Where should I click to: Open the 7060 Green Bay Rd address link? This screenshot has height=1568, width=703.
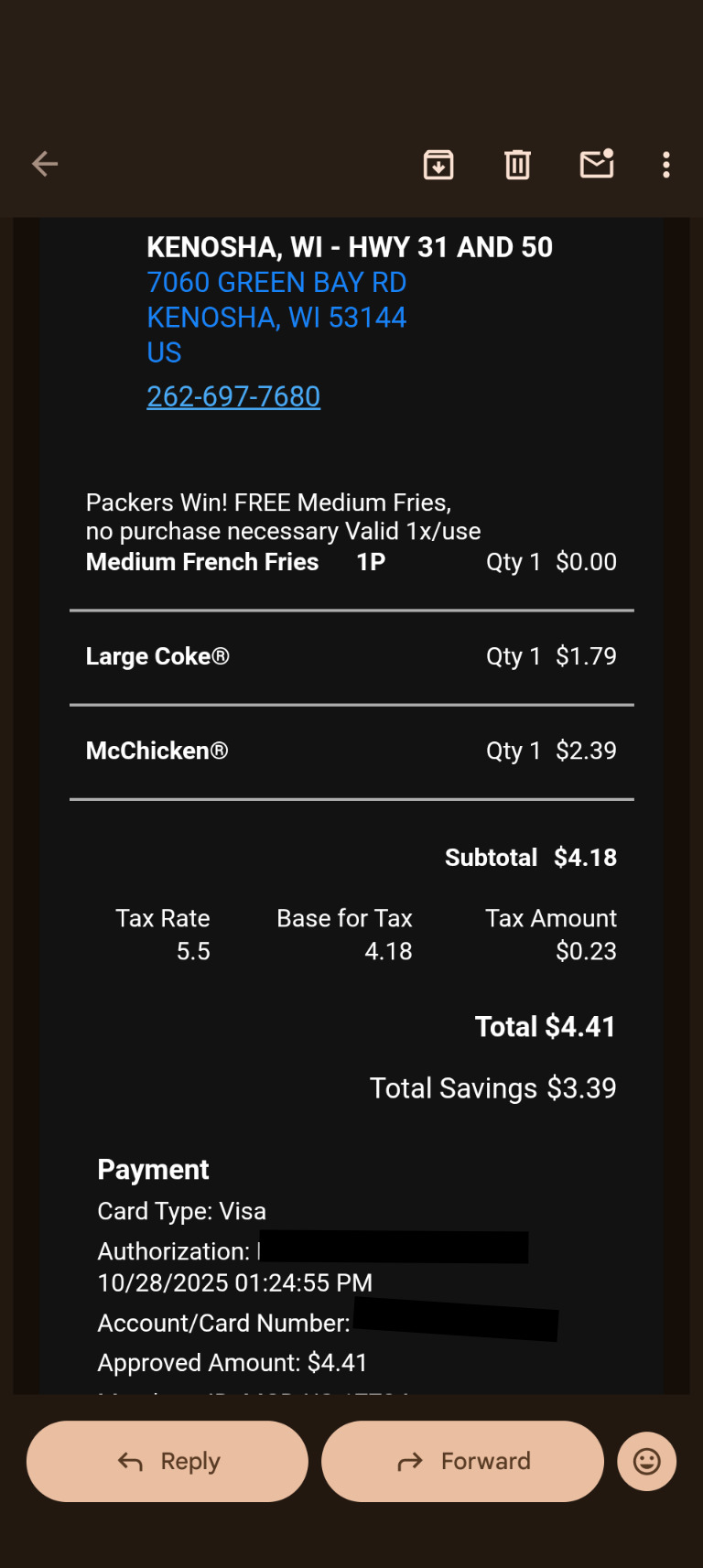[x=276, y=283]
